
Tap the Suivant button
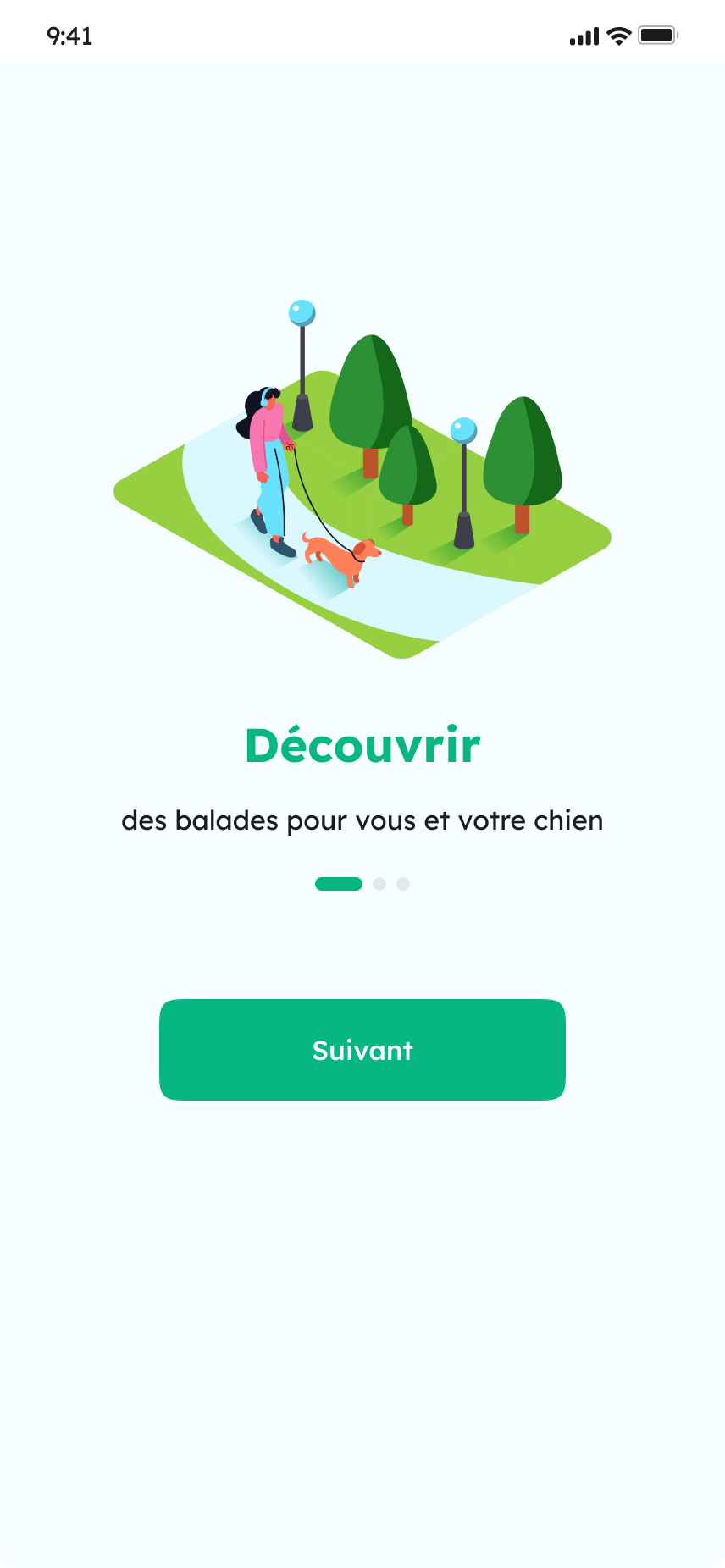362,1050
